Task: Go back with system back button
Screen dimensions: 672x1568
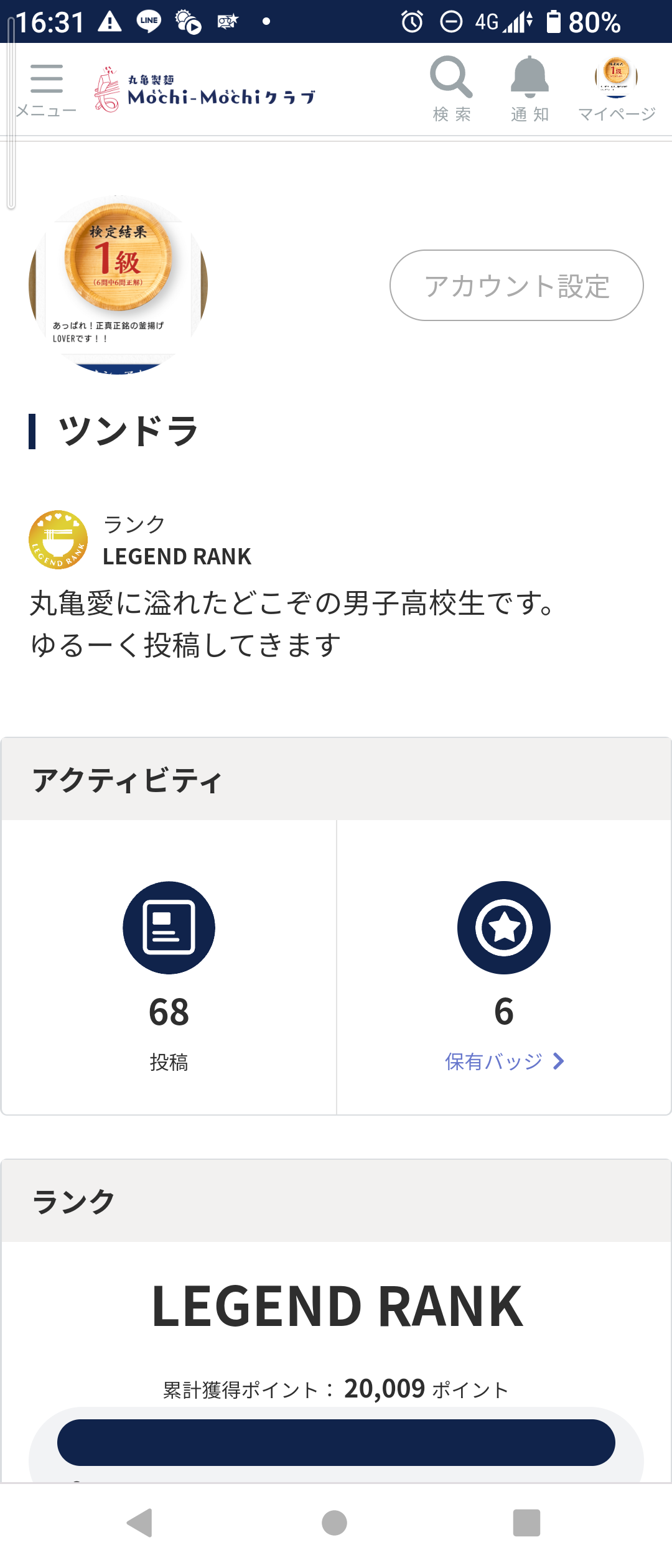Action: [x=140, y=1523]
